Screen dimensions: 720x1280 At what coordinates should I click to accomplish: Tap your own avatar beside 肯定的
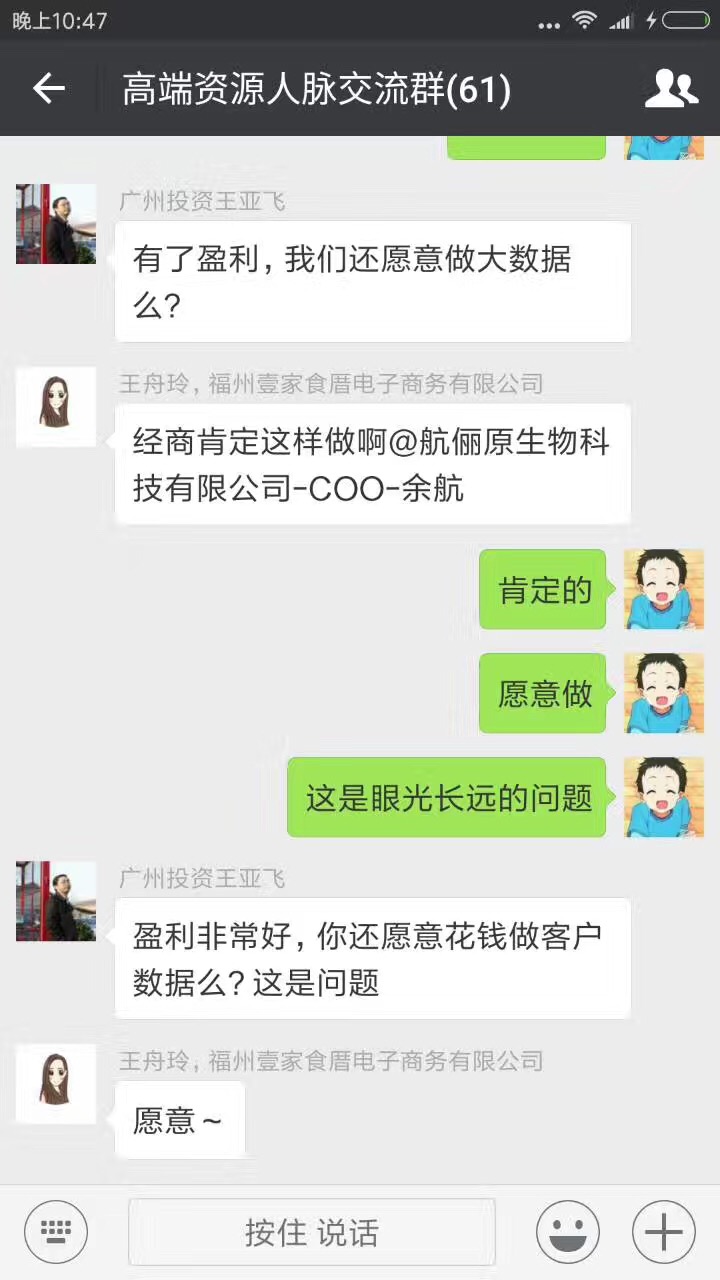point(663,589)
